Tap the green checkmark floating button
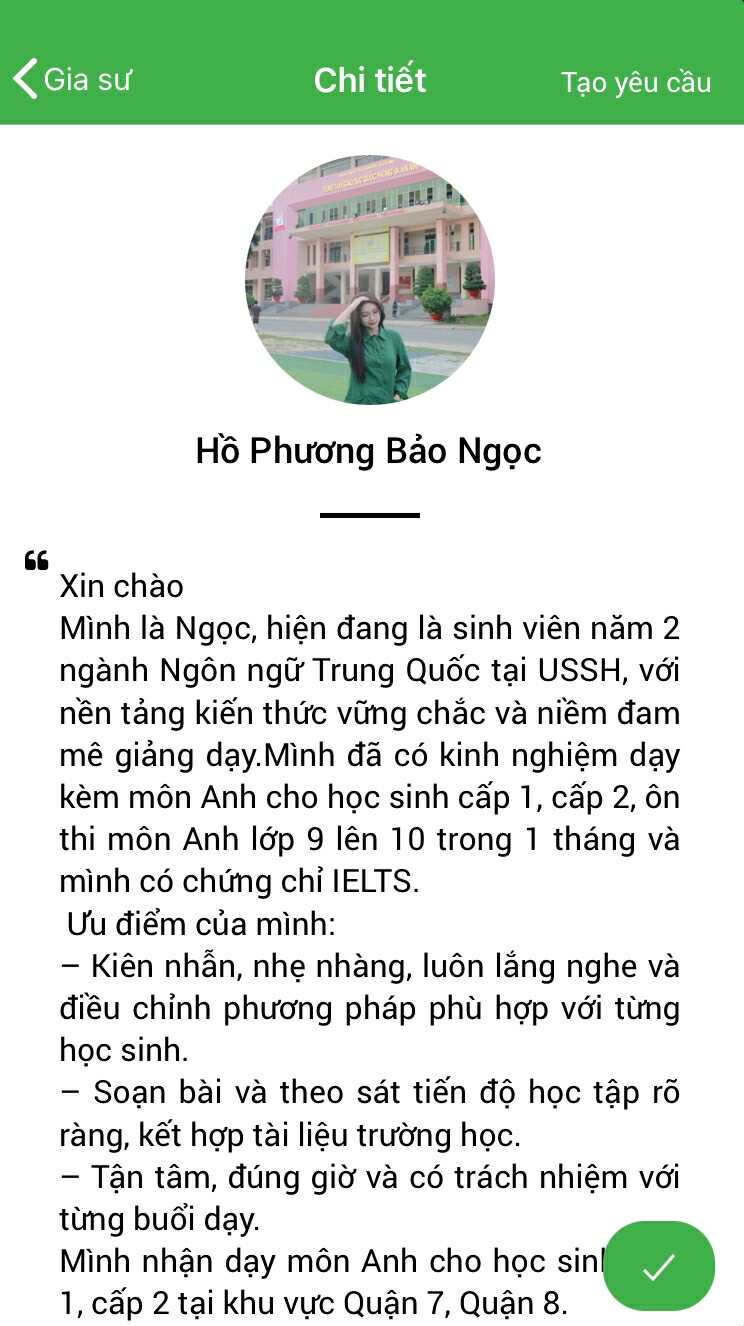The width and height of the screenshot is (744, 1326). coord(658,1265)
